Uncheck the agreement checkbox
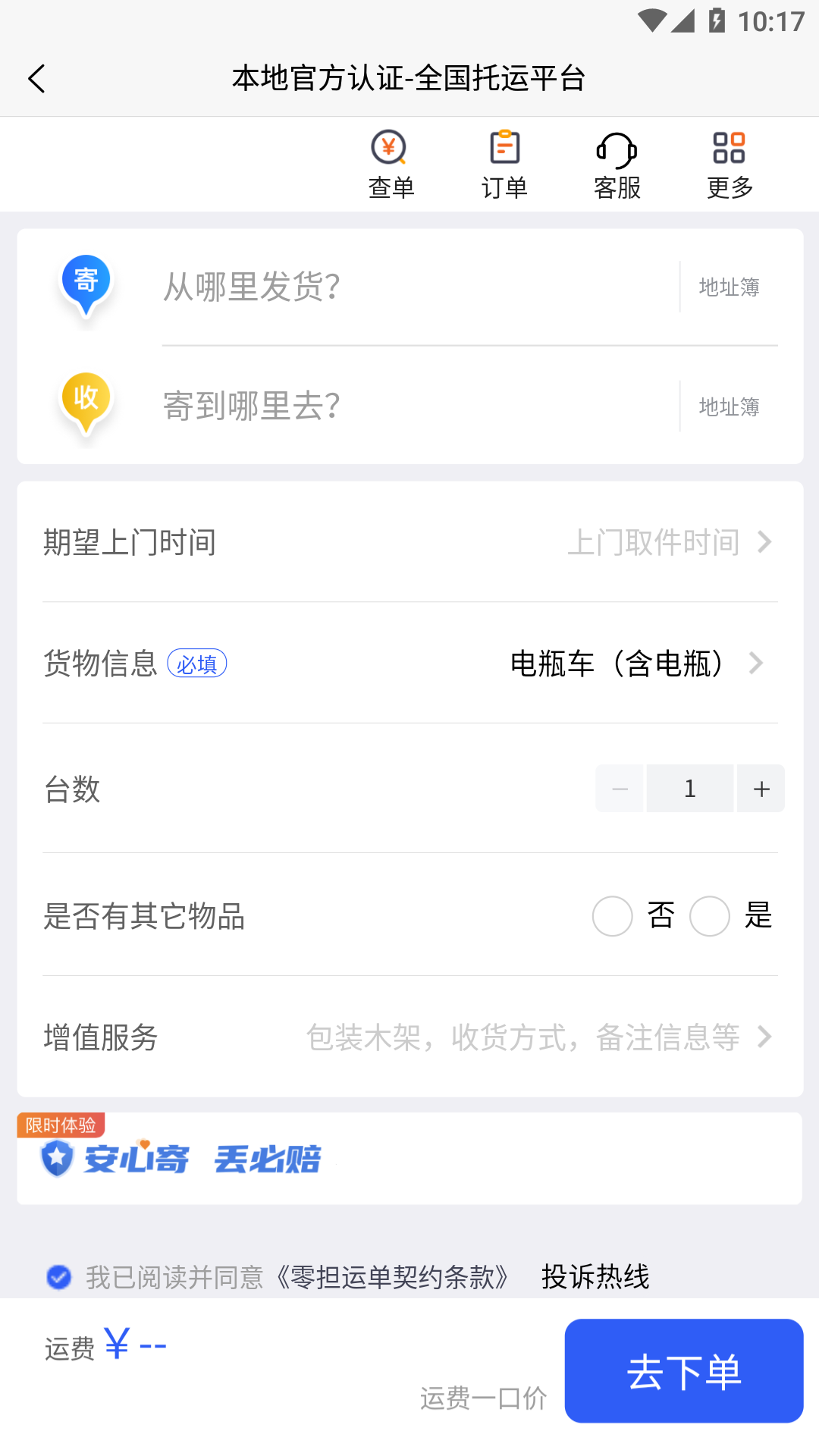This screenshot has height=1456, width=819. point(59,1277)
